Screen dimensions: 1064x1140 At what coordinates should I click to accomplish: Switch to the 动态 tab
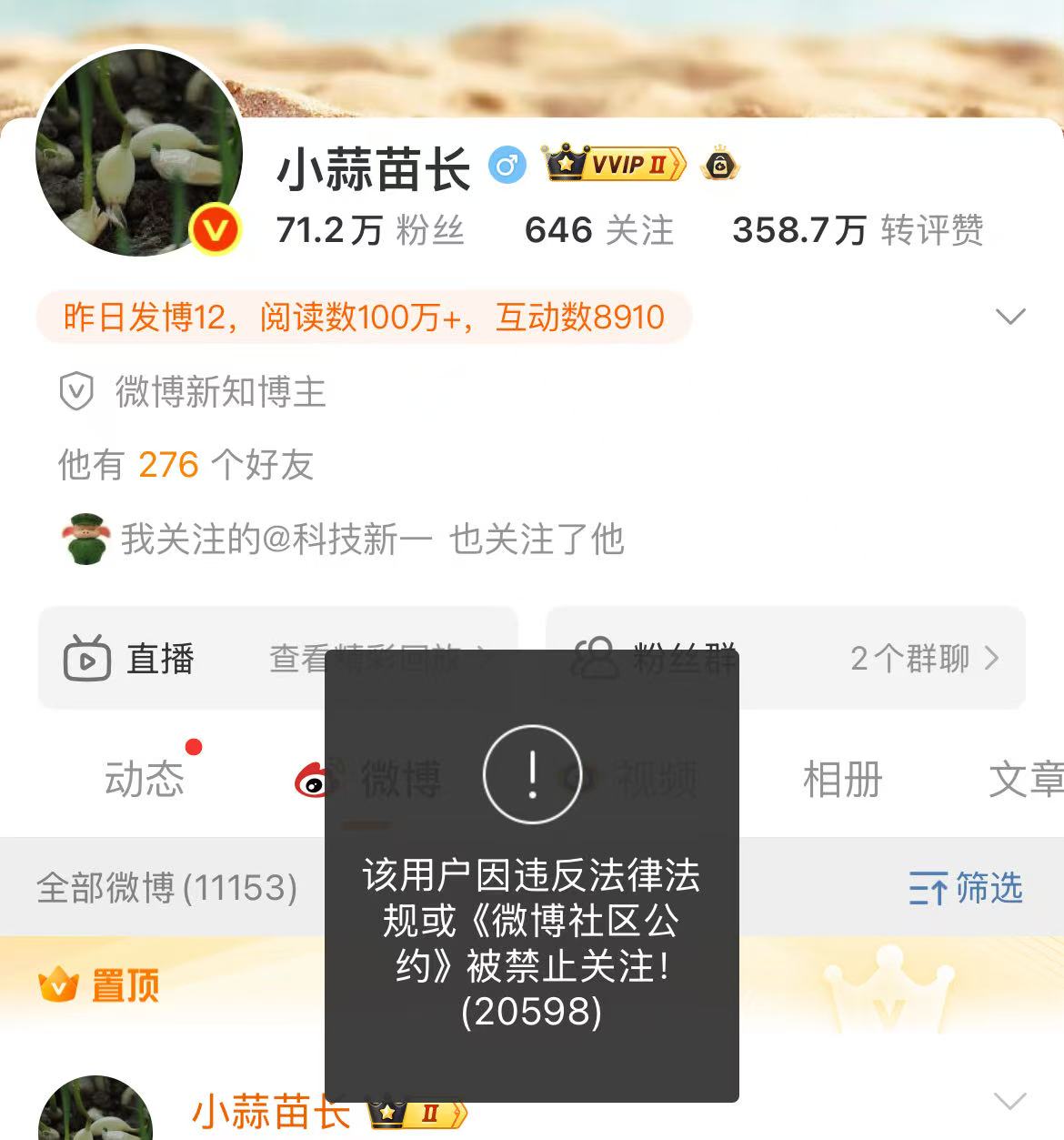[x=144, y=780]
